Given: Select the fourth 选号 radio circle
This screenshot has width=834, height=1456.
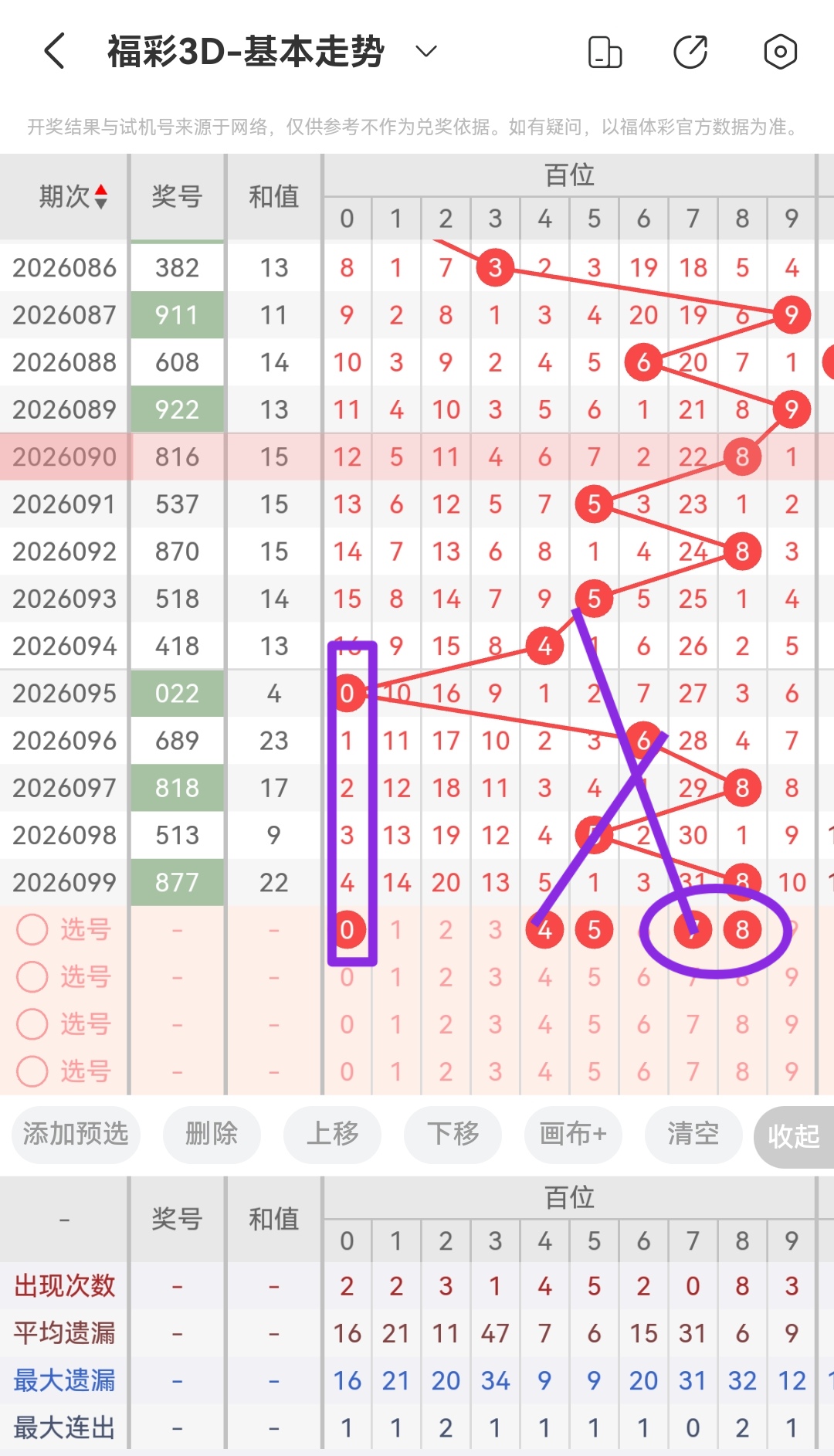Looking at the screenshot, I should [32, 1071].
